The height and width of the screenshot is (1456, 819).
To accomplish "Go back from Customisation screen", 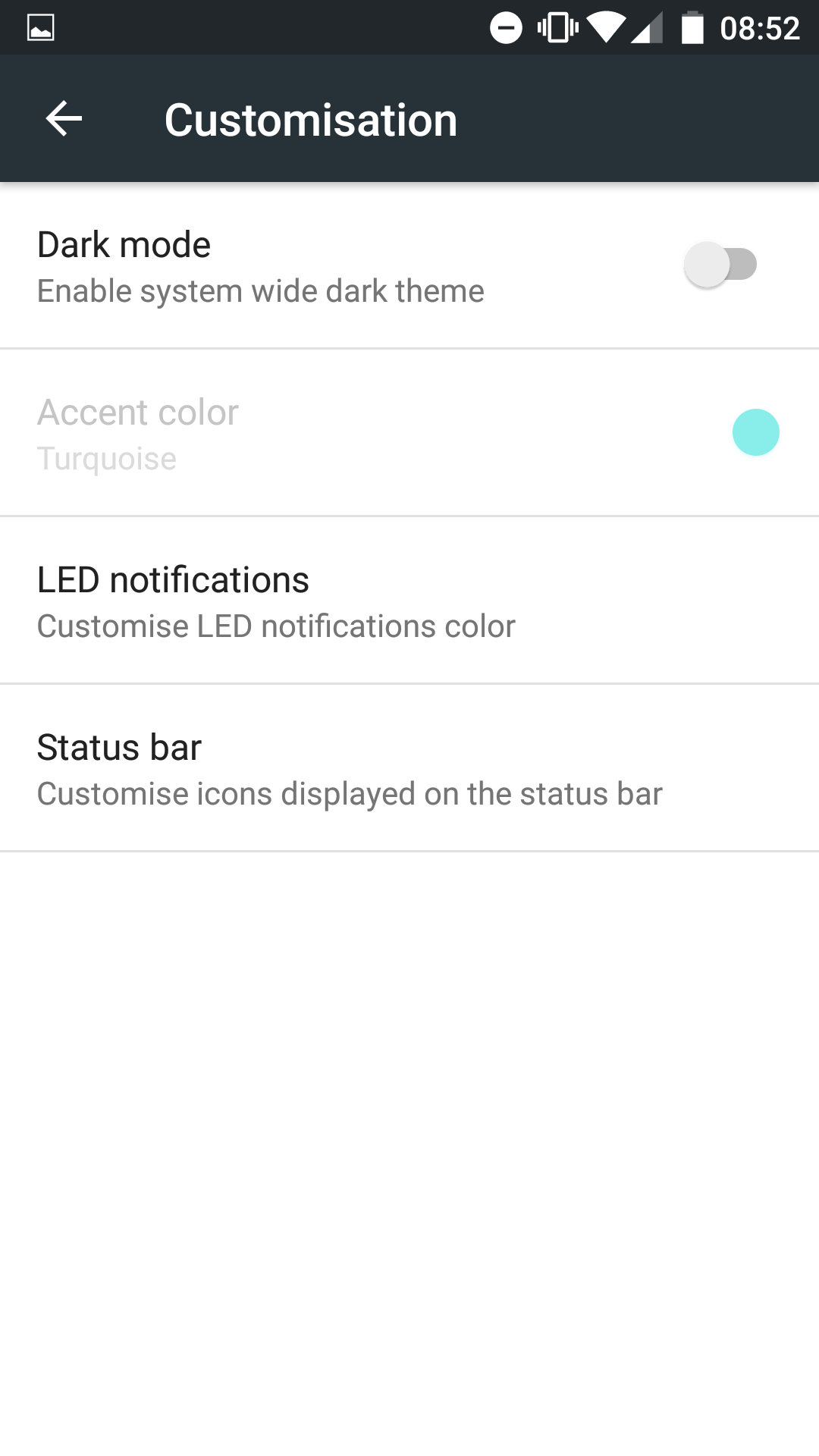I will tap(64, 119).
